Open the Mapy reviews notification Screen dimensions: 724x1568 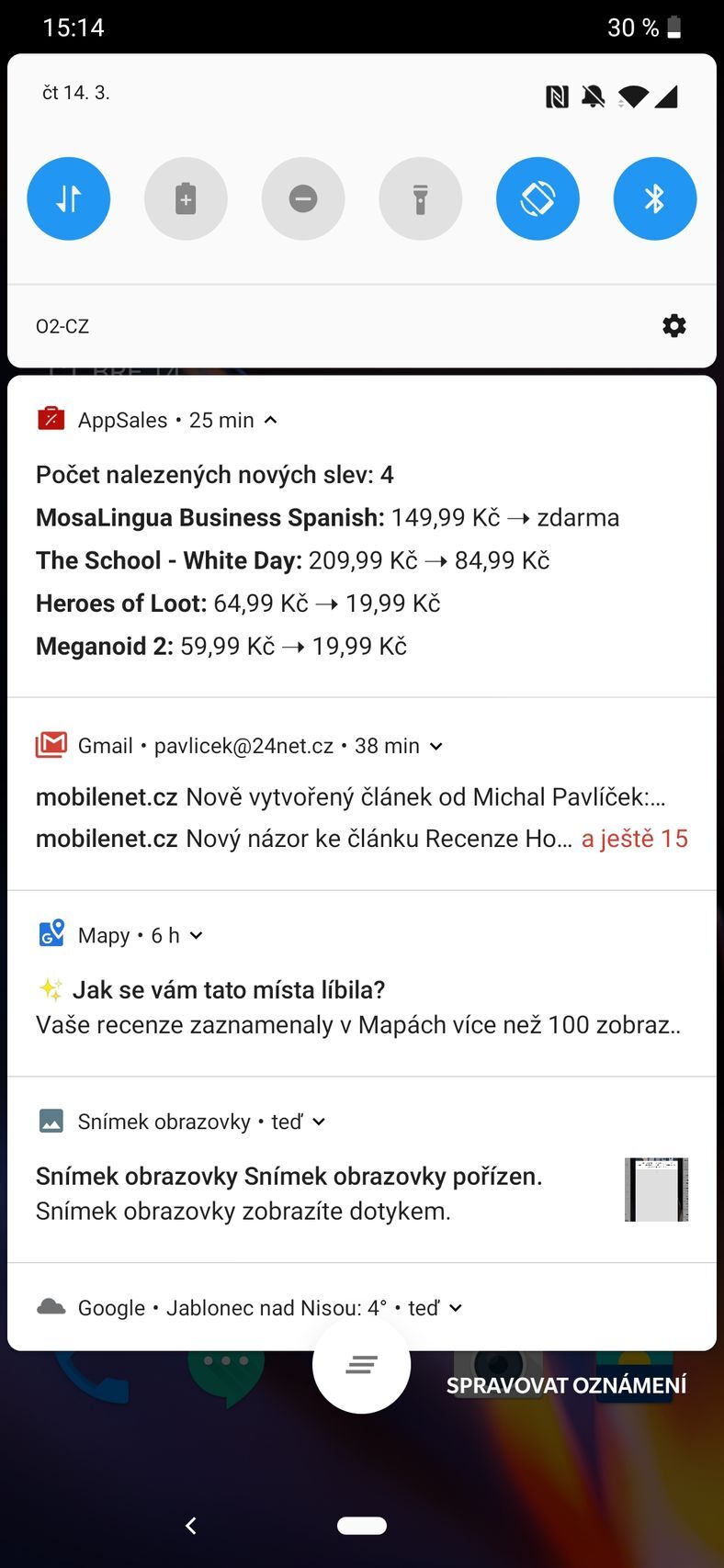click(358, 1008)
